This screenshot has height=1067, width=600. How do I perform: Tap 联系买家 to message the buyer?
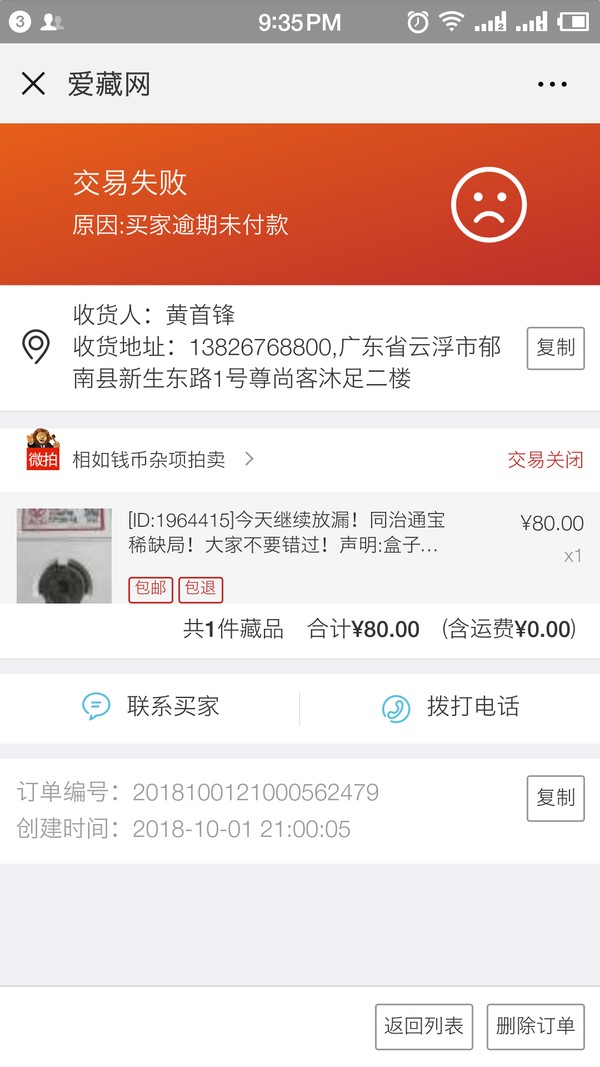click(x=150, y=707)
